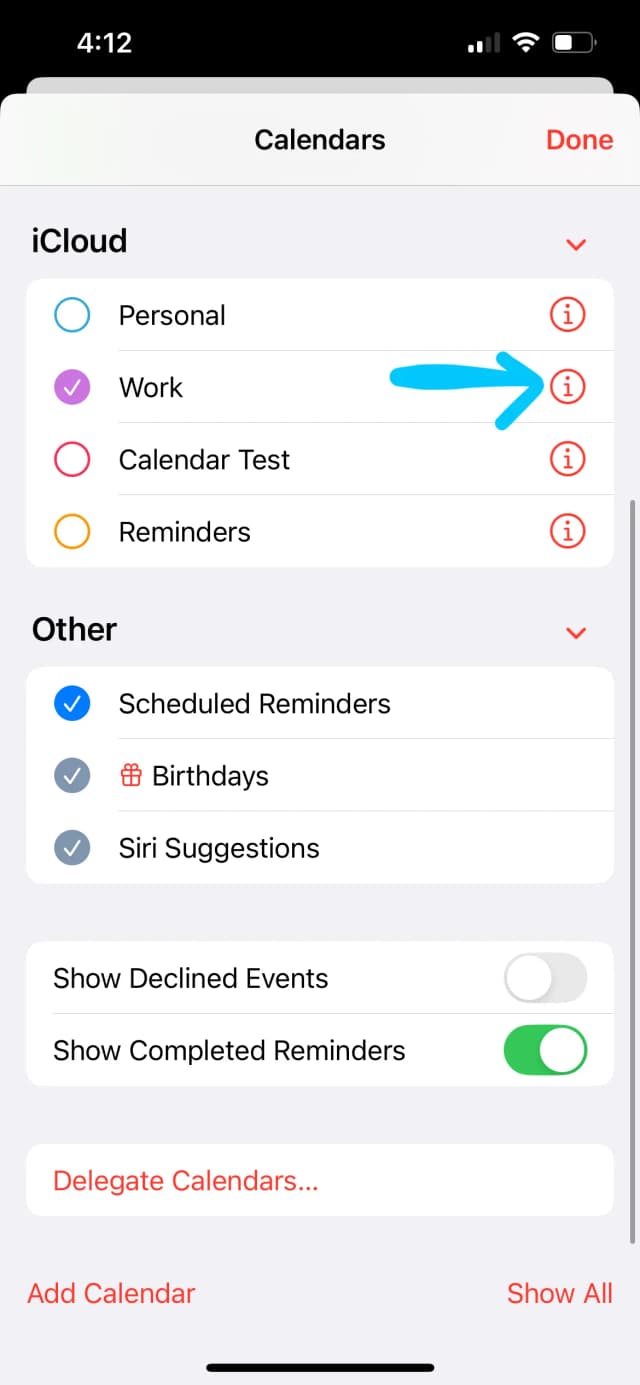Check the Personal calendar
This screenshot has width=640, height=1385.
point(72,316)
